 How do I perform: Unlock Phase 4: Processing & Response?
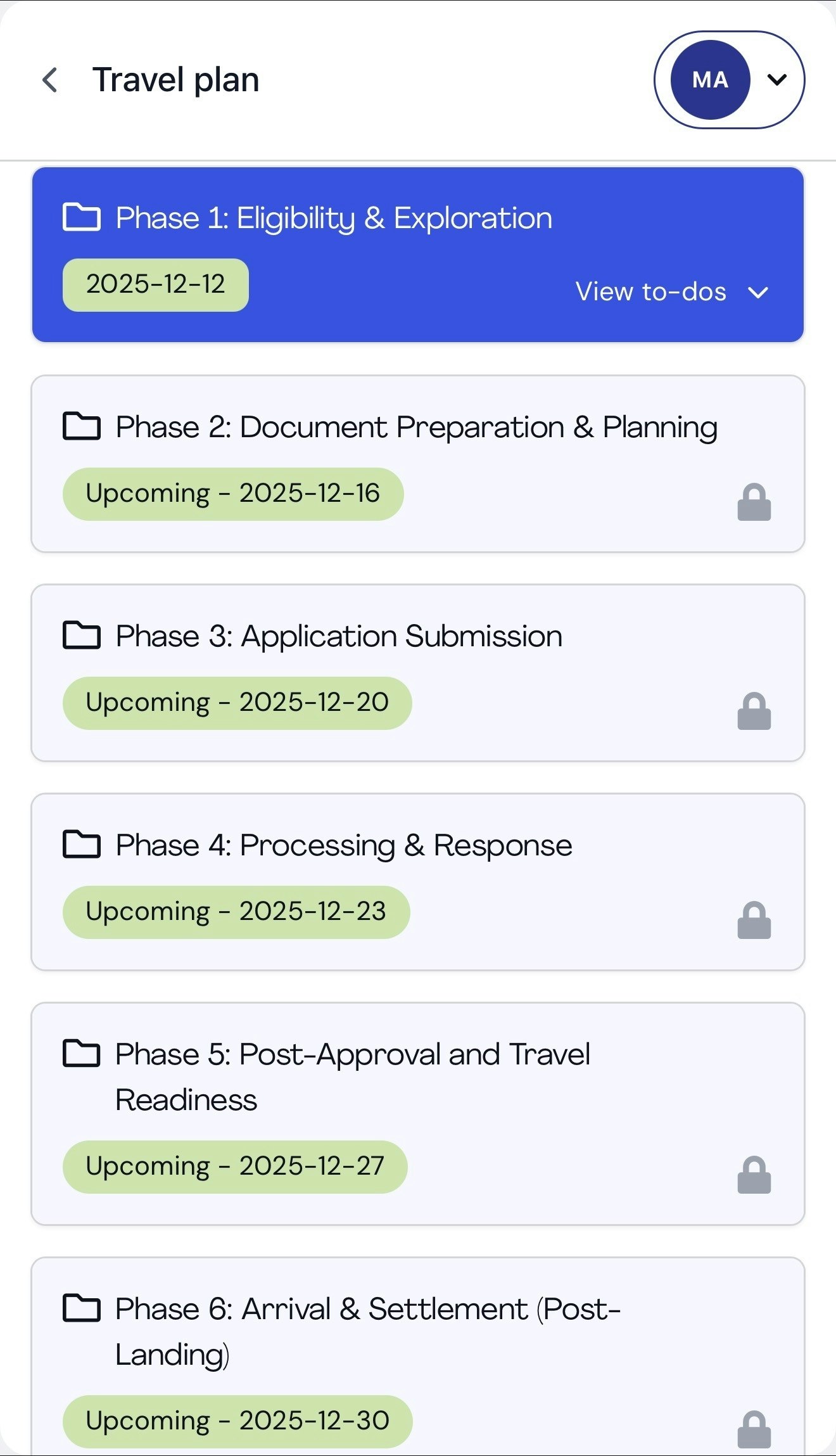click(755, 921)
